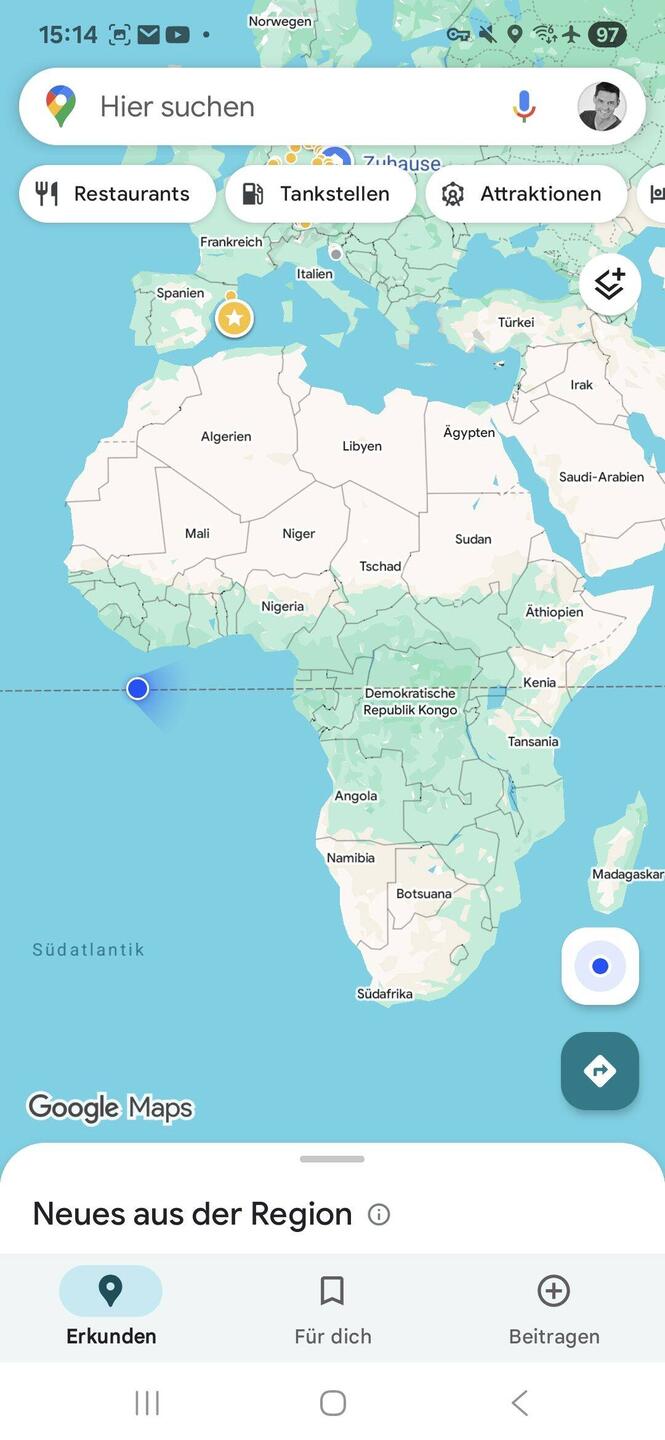Center map on my location
Image resolution: width=665 pixels, height=1440 pixels.
[600, 966]
